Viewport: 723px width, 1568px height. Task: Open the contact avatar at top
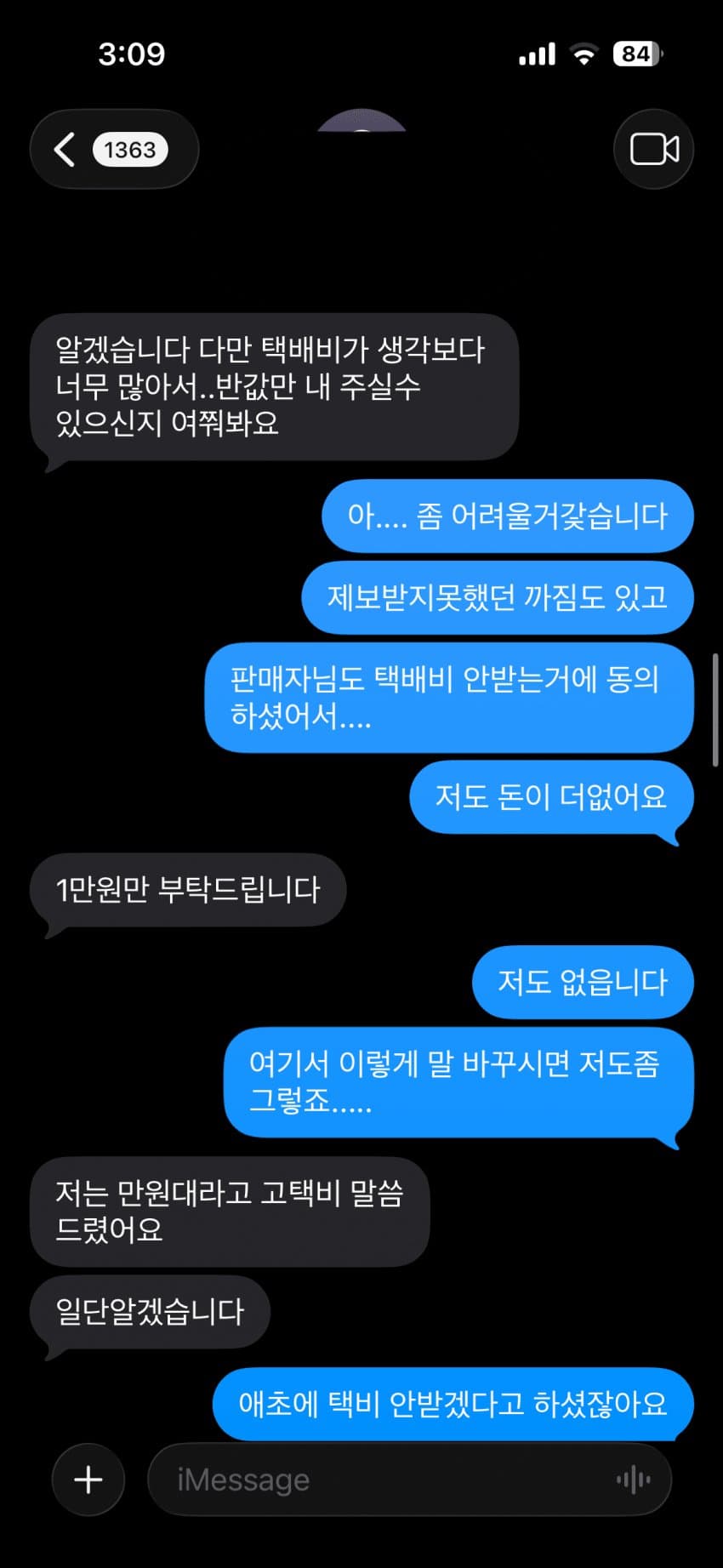[x=361, y=122]
